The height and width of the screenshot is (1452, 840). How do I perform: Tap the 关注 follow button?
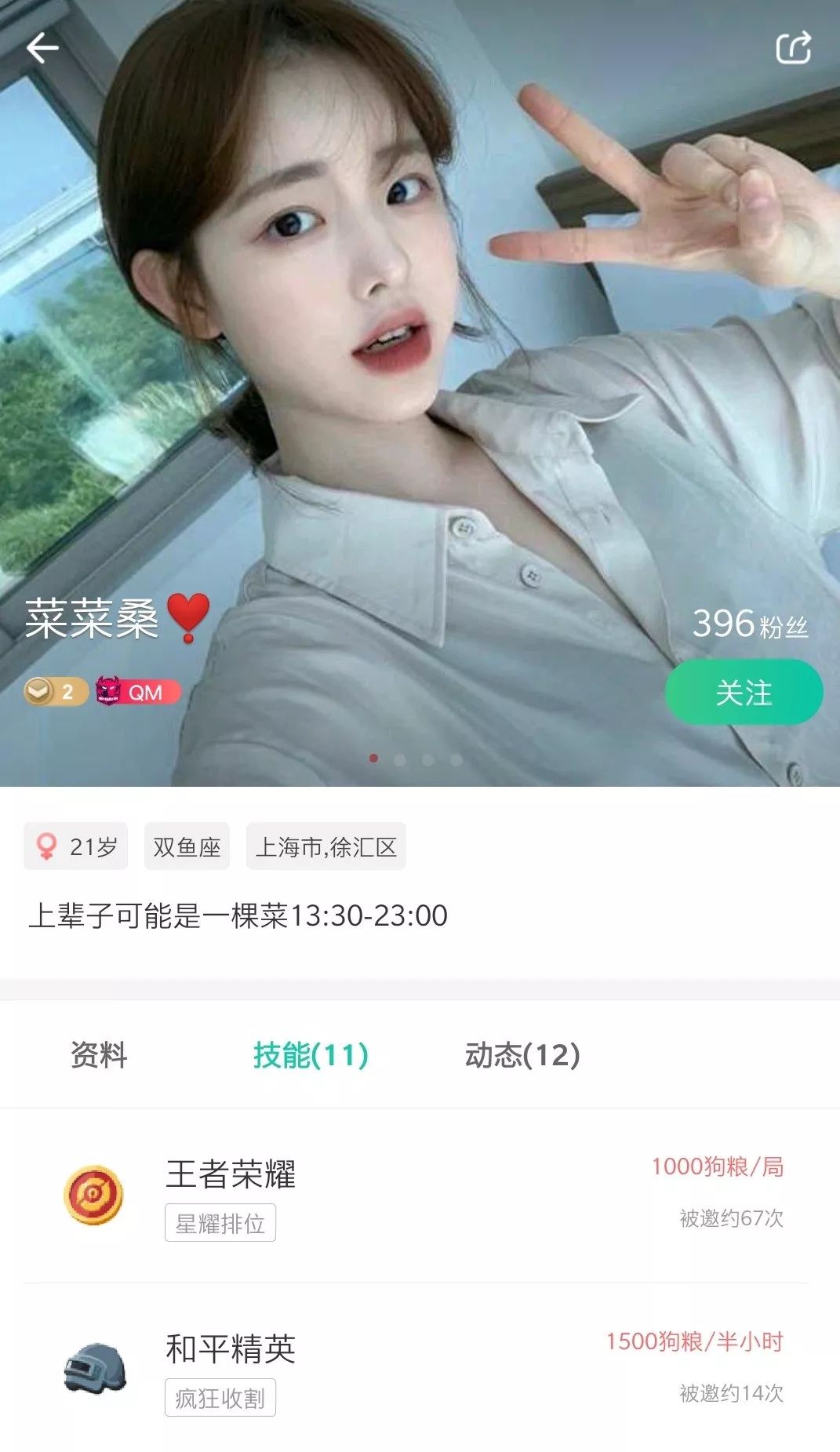click(744, 691)
